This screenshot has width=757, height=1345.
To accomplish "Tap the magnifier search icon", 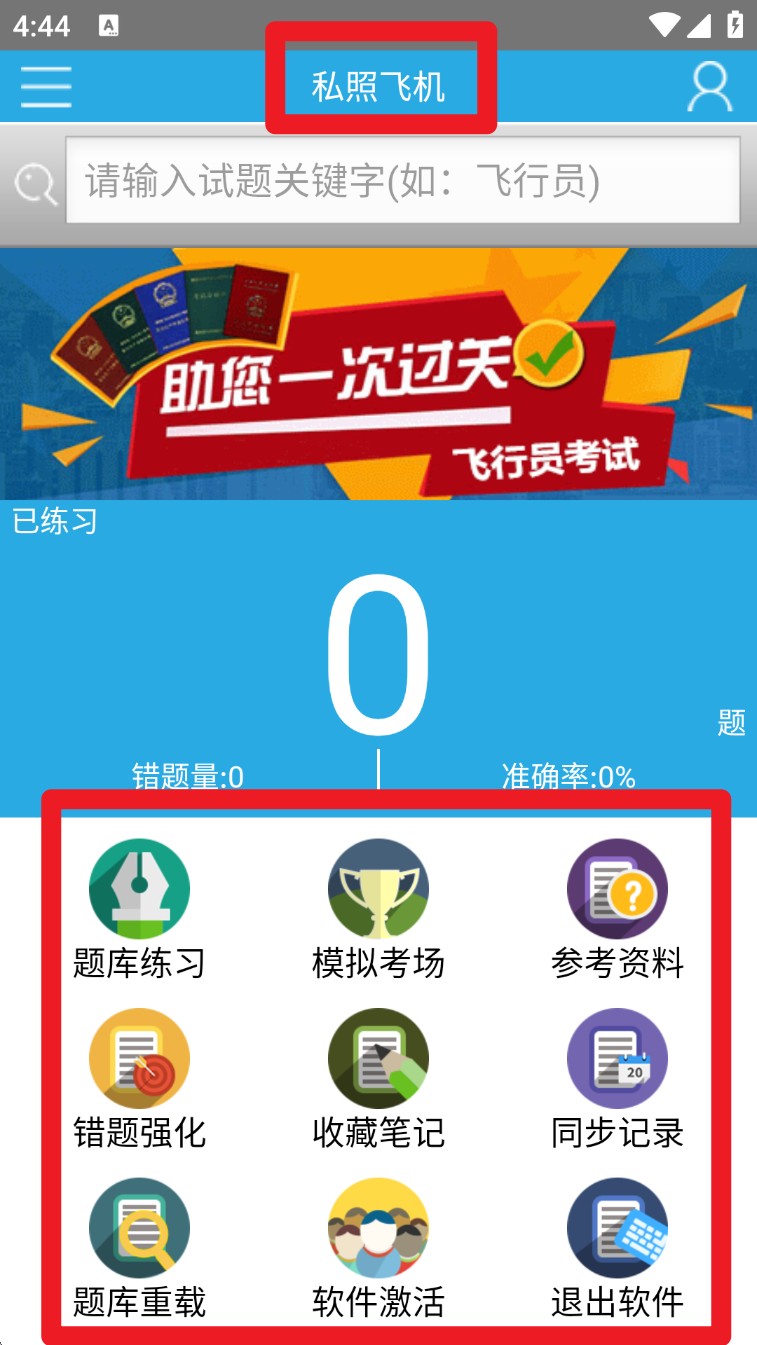I will (35, 184).
